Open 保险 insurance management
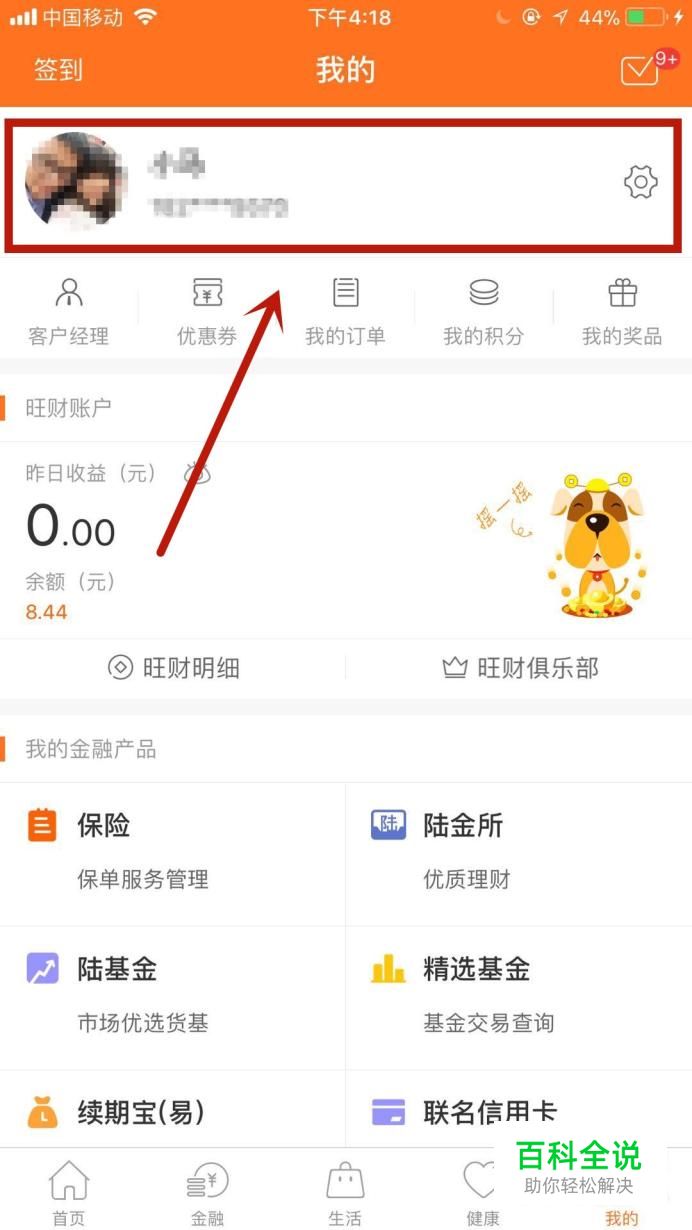Image resolution: width=692 pixels, height=1230 pixels. point(172,852)
